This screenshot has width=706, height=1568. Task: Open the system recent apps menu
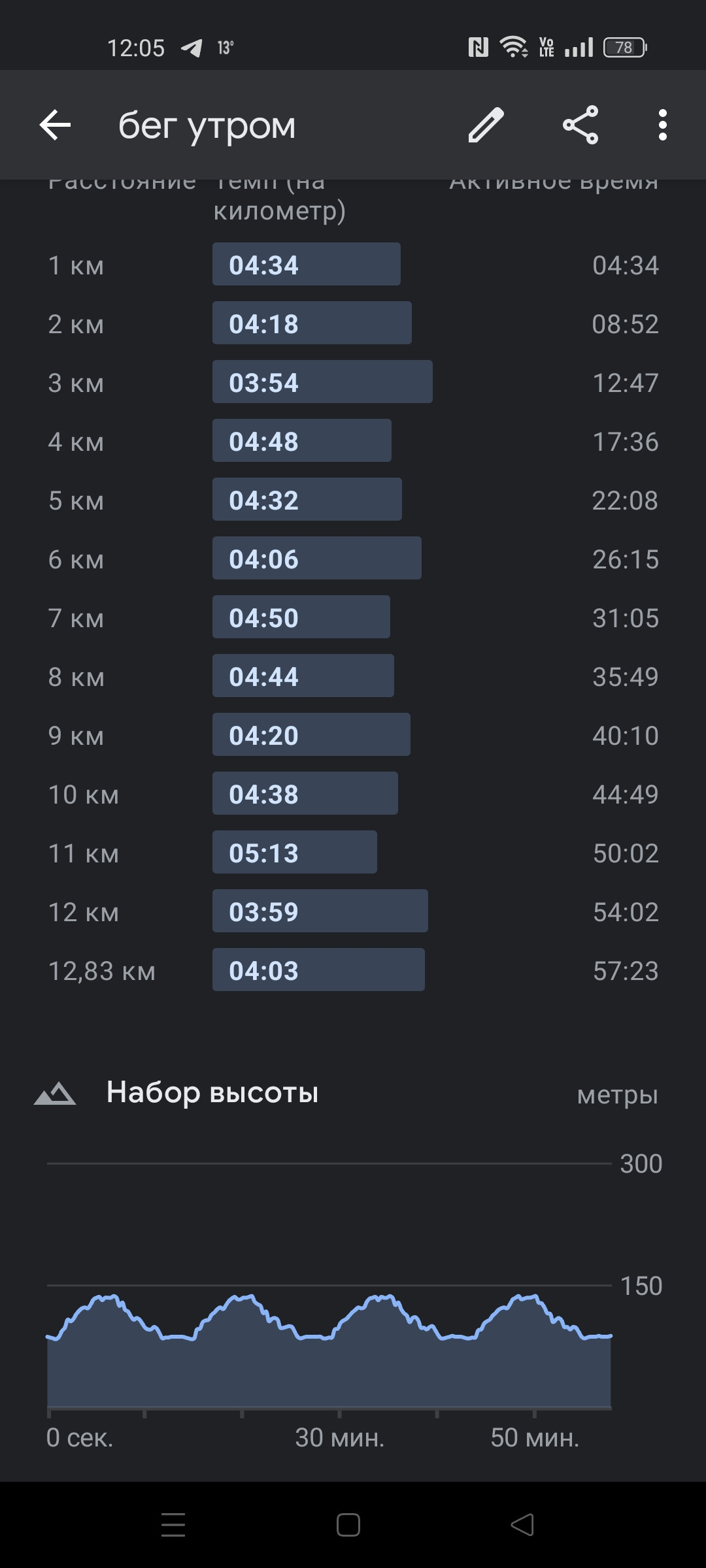pos(173,1525)
